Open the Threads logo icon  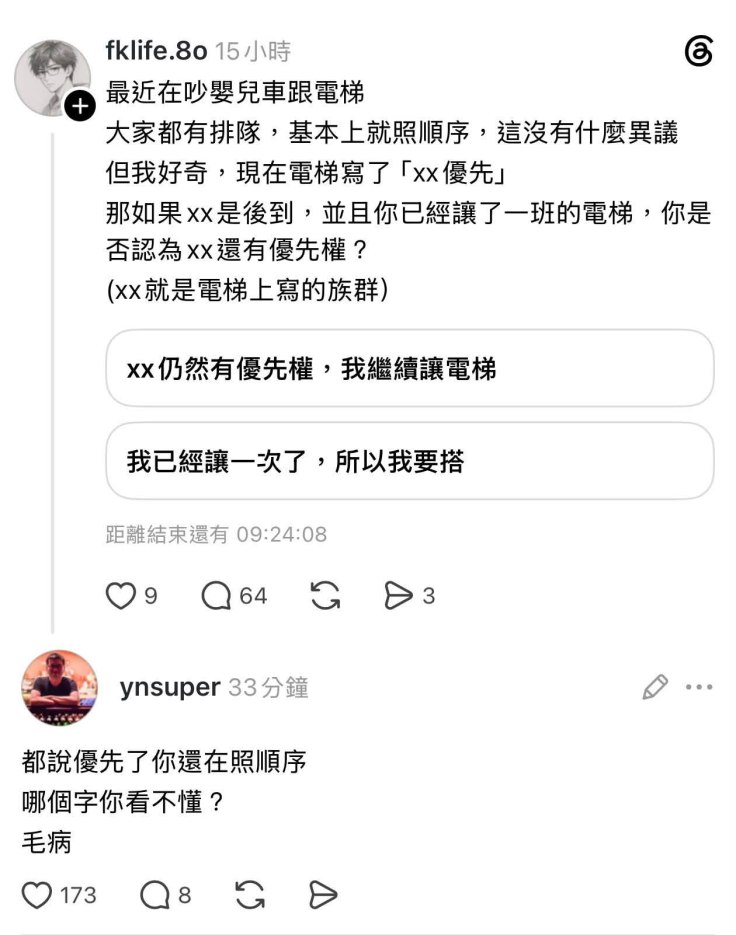click(x=698, y=51)
